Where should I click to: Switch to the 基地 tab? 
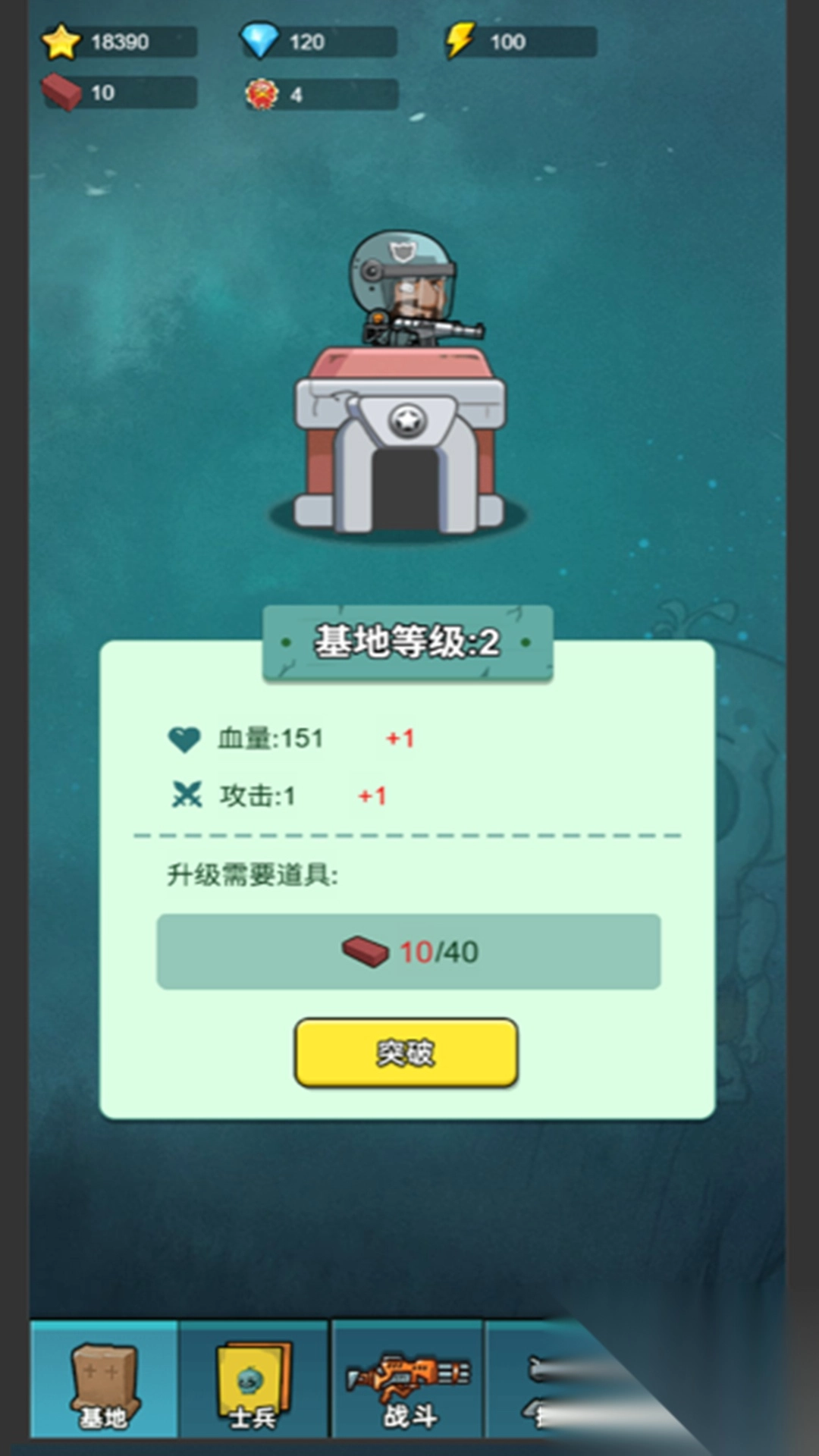pos(104,1379)
